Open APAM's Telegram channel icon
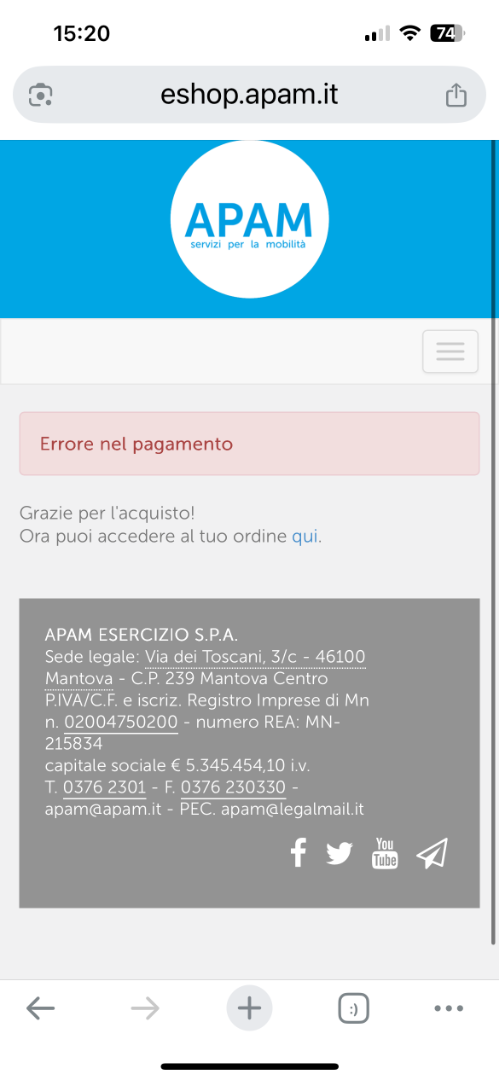The height and width of the screenshot is (1080, 499). tap(432, 853)
